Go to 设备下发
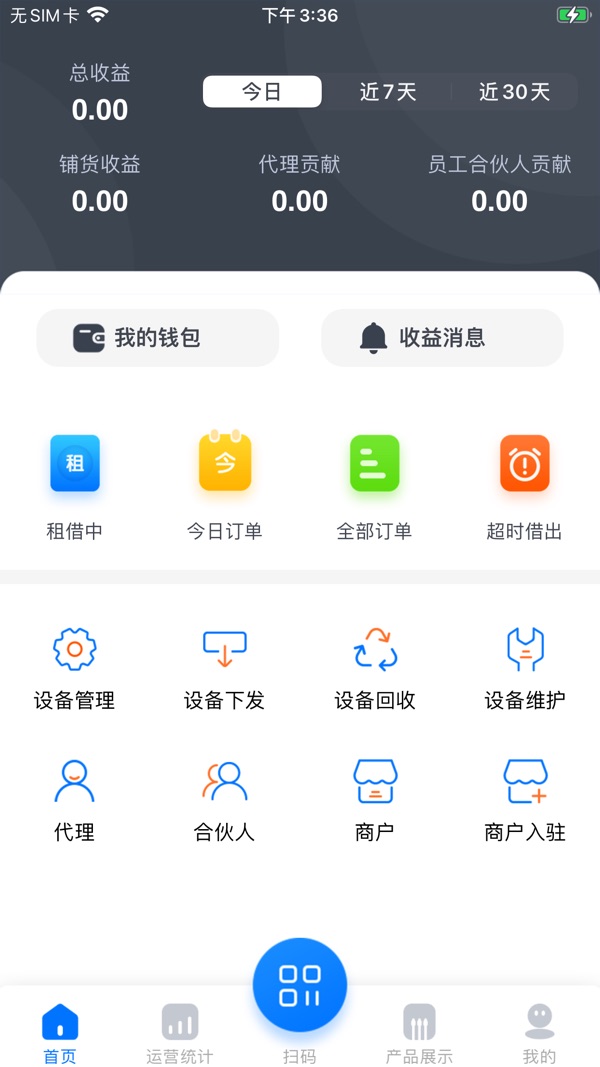This screenshot has height=1067, width=600. pos(225,669)
